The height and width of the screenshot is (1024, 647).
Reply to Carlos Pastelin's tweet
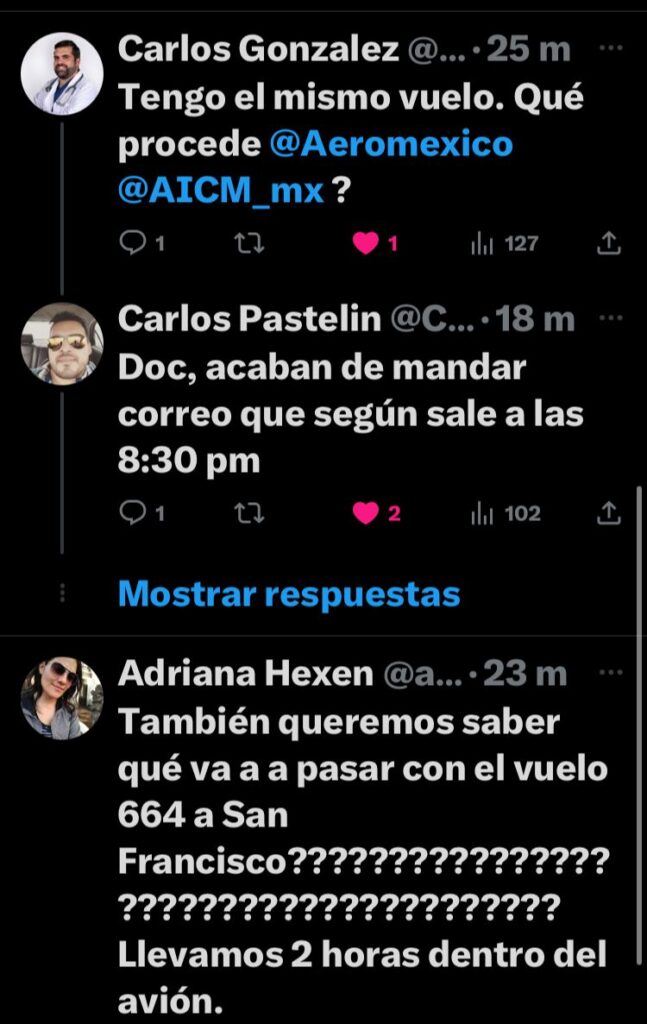click(134, 513)
